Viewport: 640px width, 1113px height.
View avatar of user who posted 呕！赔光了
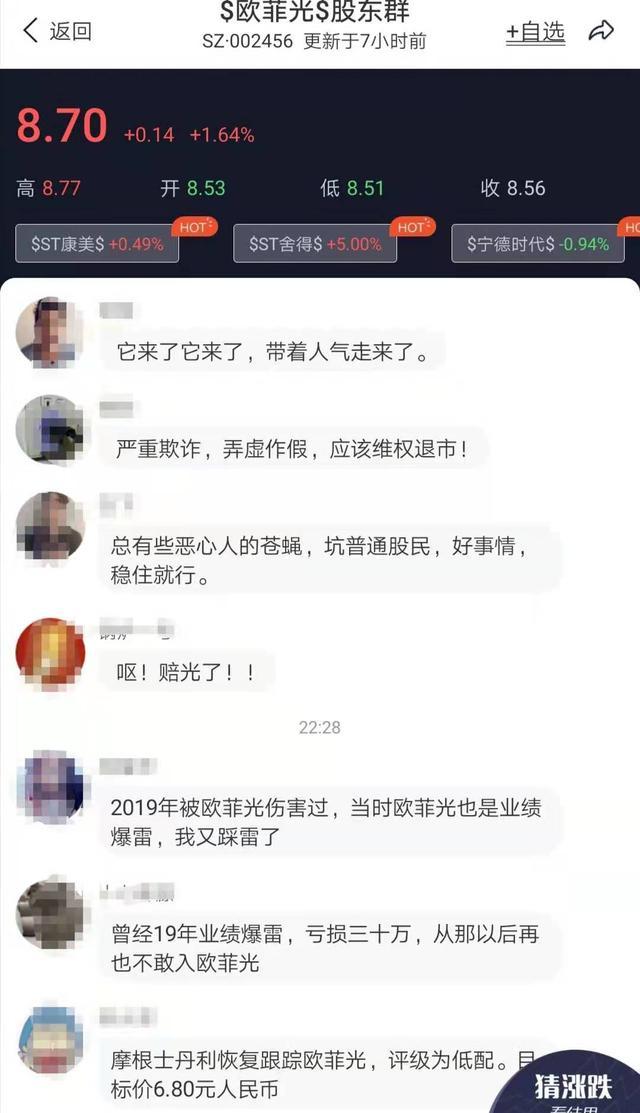(50, 653)
